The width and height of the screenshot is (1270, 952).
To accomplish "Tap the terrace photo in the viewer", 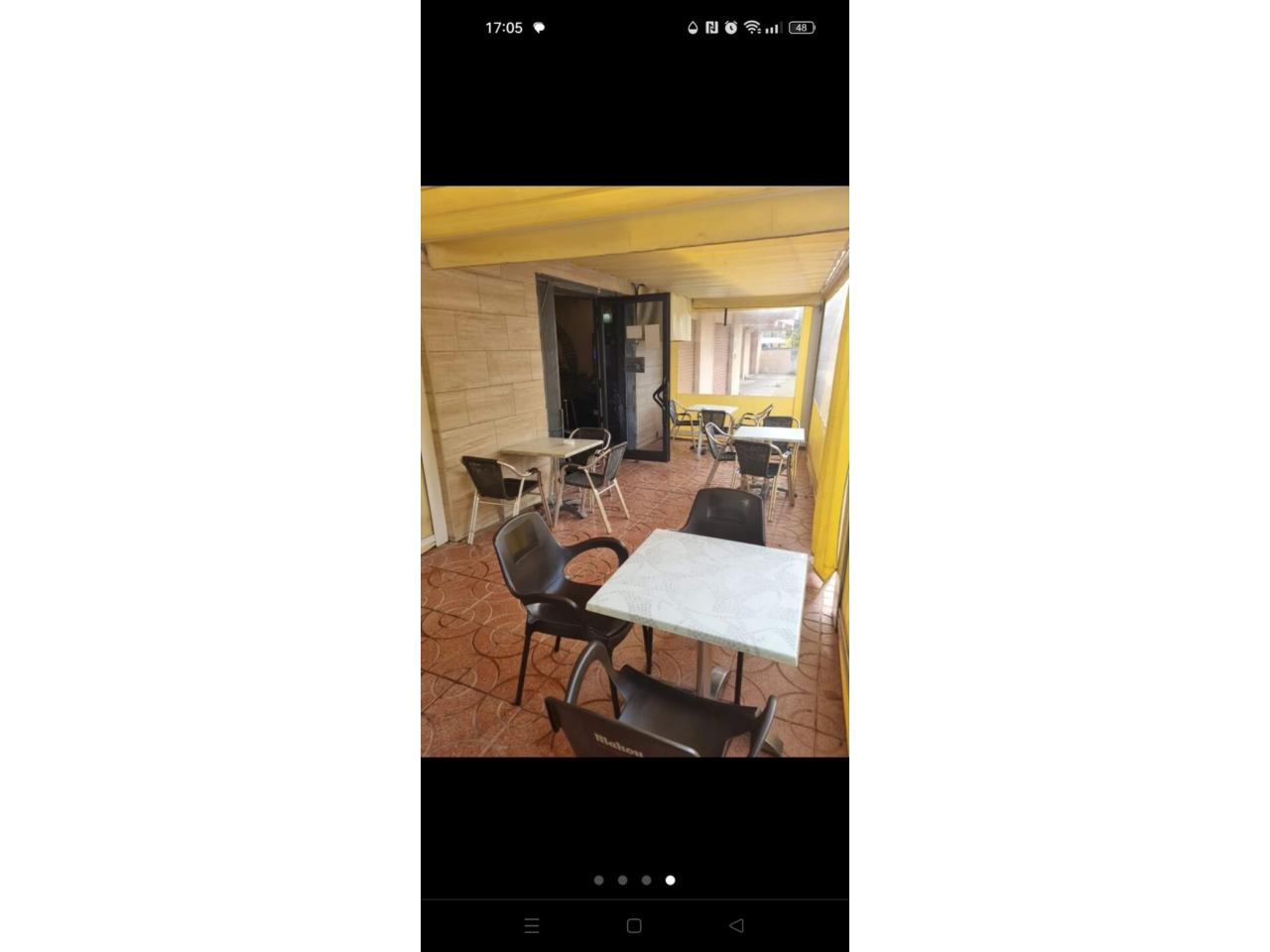I will coord(635,471).
